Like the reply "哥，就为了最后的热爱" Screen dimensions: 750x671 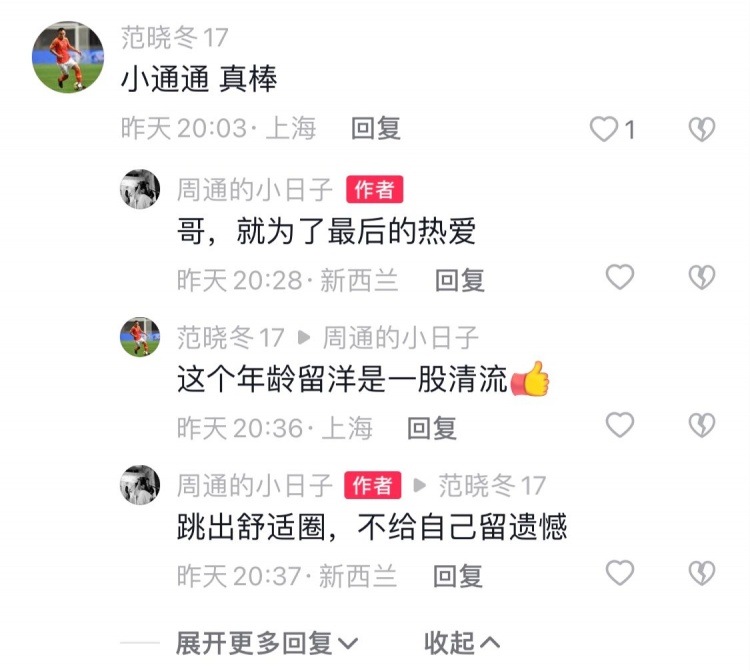(620, 277)
